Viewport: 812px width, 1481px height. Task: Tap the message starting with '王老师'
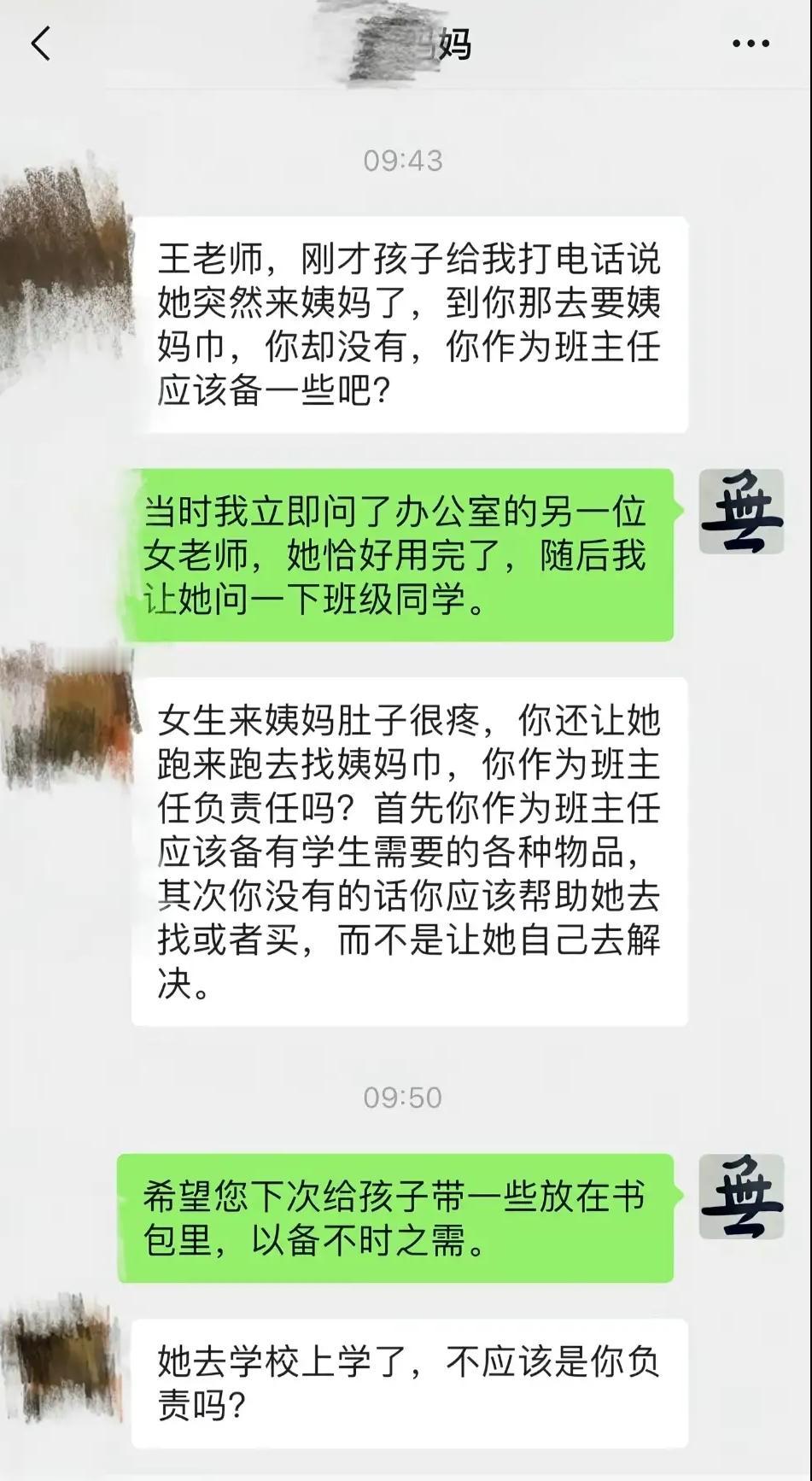point(410,320)
